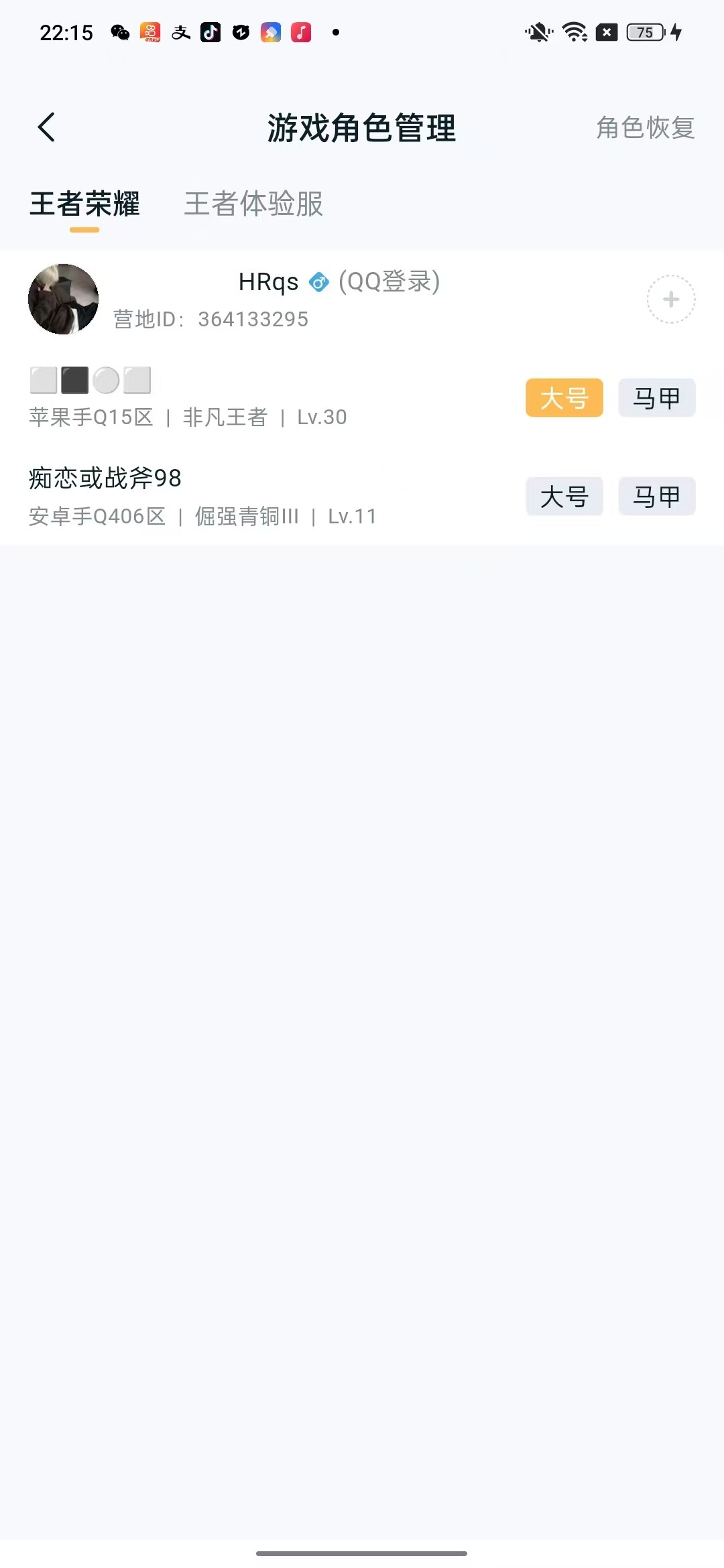Image resolution: width=724 pixels, height=1568 pixels.
Task: Click the 营地ID number 364133295
Action: point(253,319)
